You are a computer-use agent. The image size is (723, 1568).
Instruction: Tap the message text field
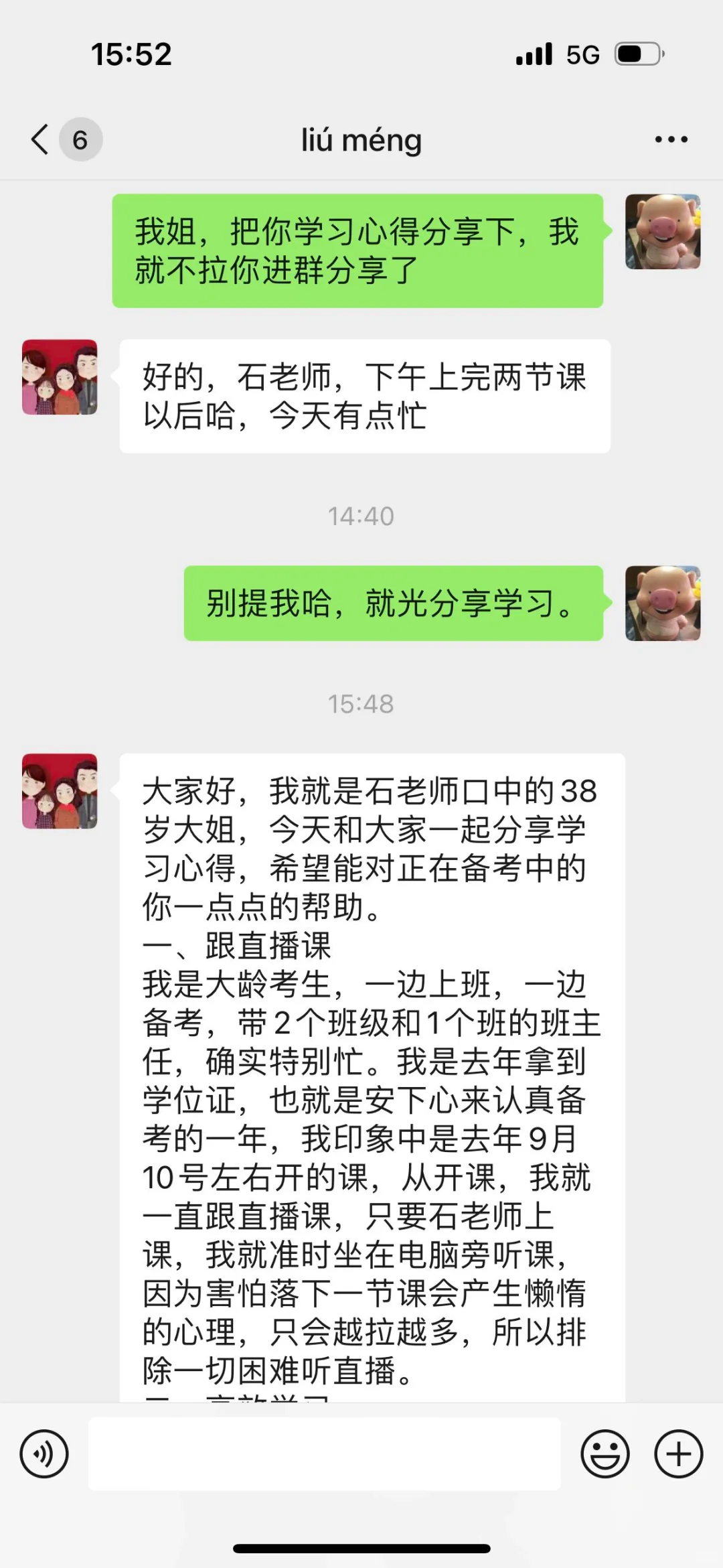tap(325, 1453)
